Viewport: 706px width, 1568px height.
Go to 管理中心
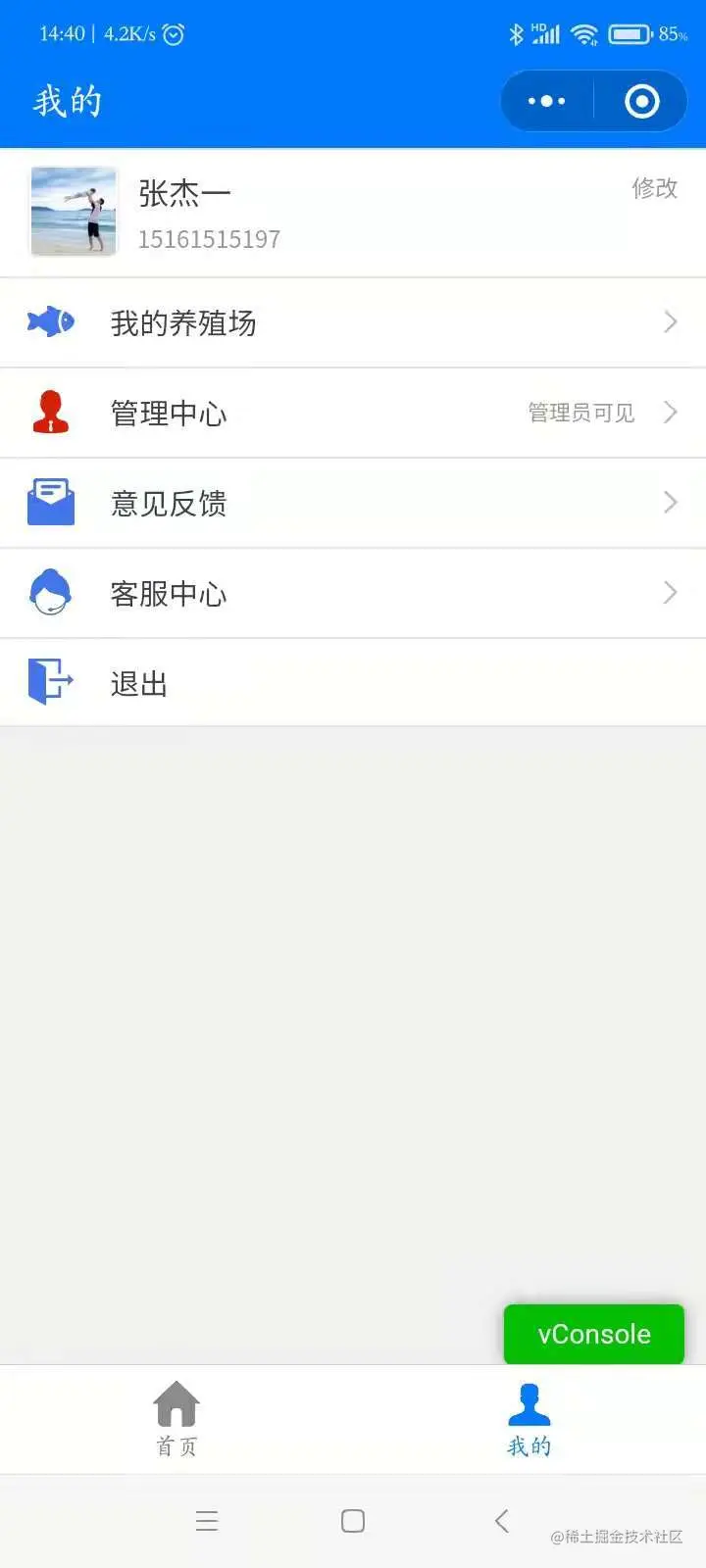click(353, 413)
